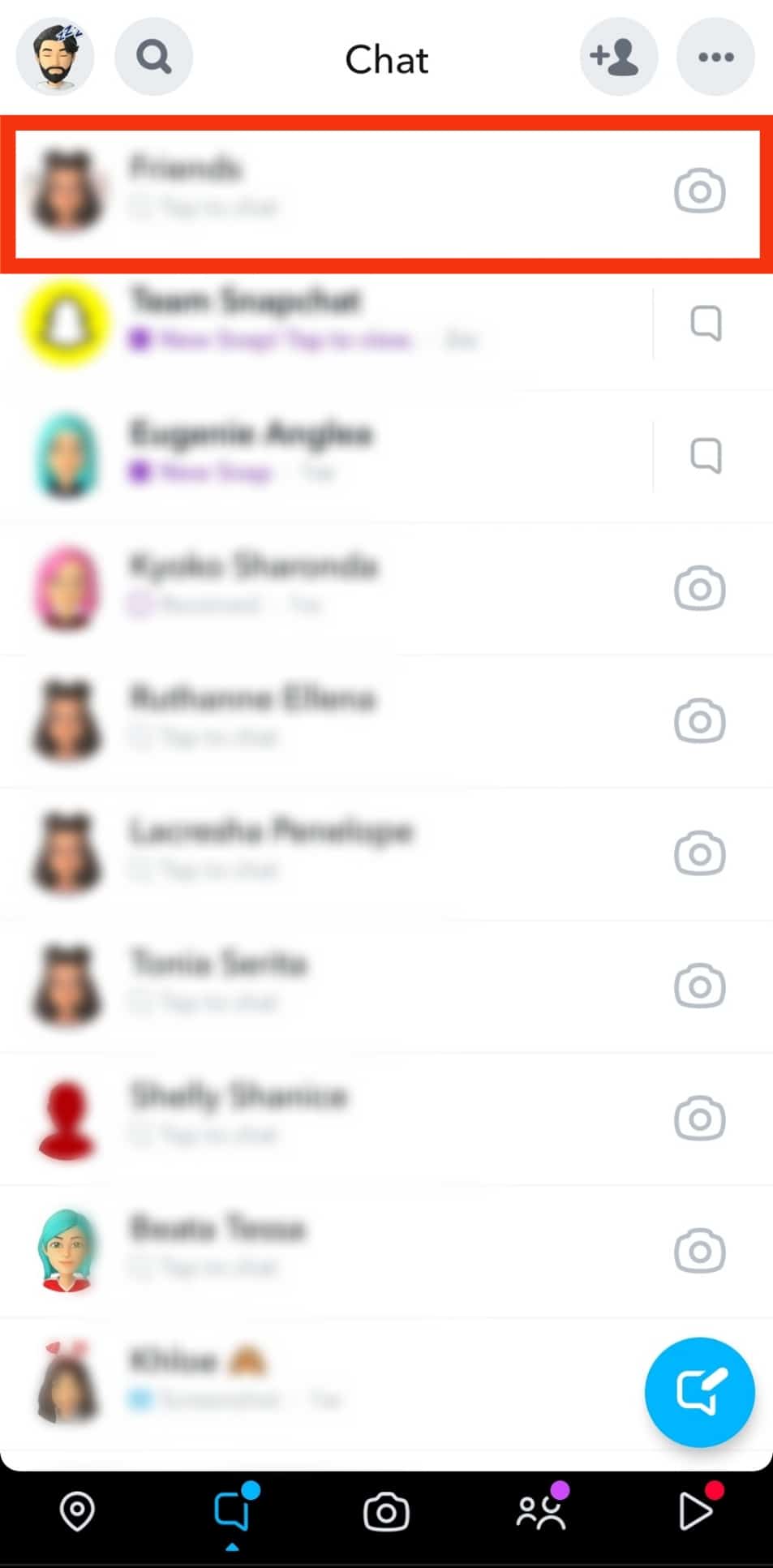Open the chat with Lacresha
The width and height of the screenshot is (773, 1568).
tap(324, 852)
